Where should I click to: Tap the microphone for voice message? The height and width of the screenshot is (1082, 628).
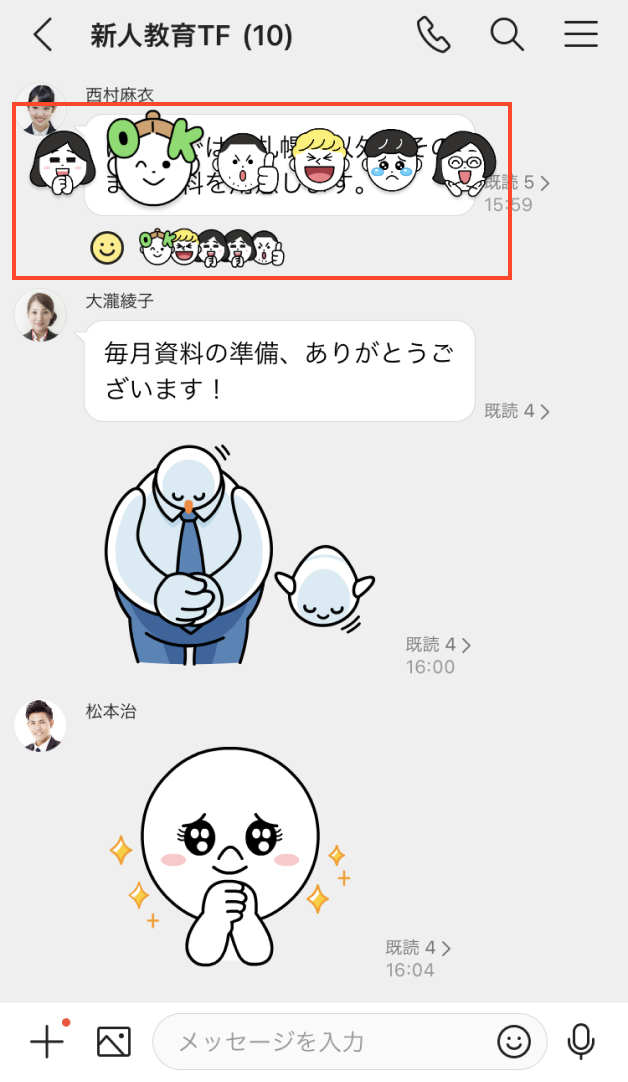coord(581,1042)
